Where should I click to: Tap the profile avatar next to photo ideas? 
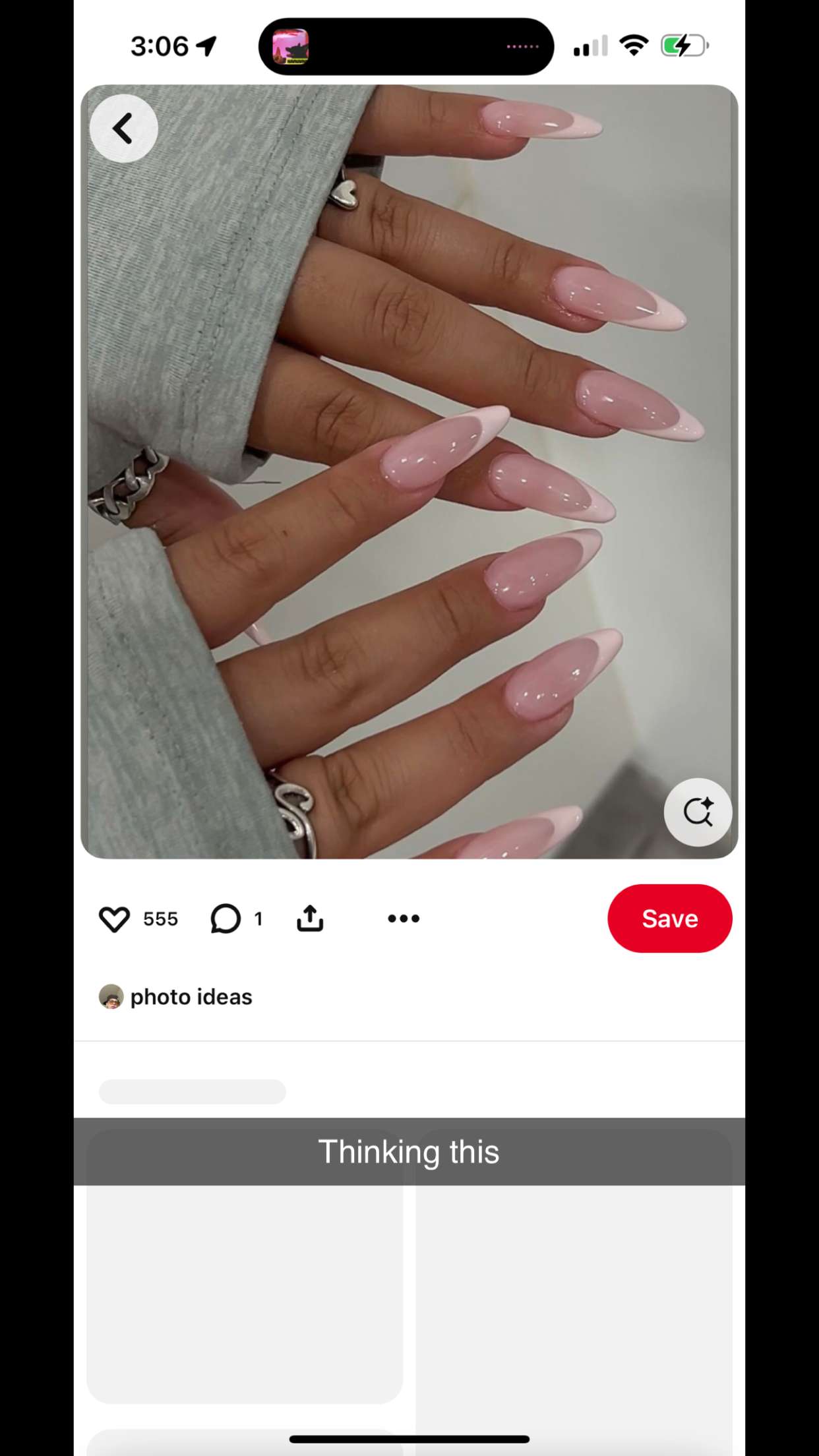click(112, 996)
